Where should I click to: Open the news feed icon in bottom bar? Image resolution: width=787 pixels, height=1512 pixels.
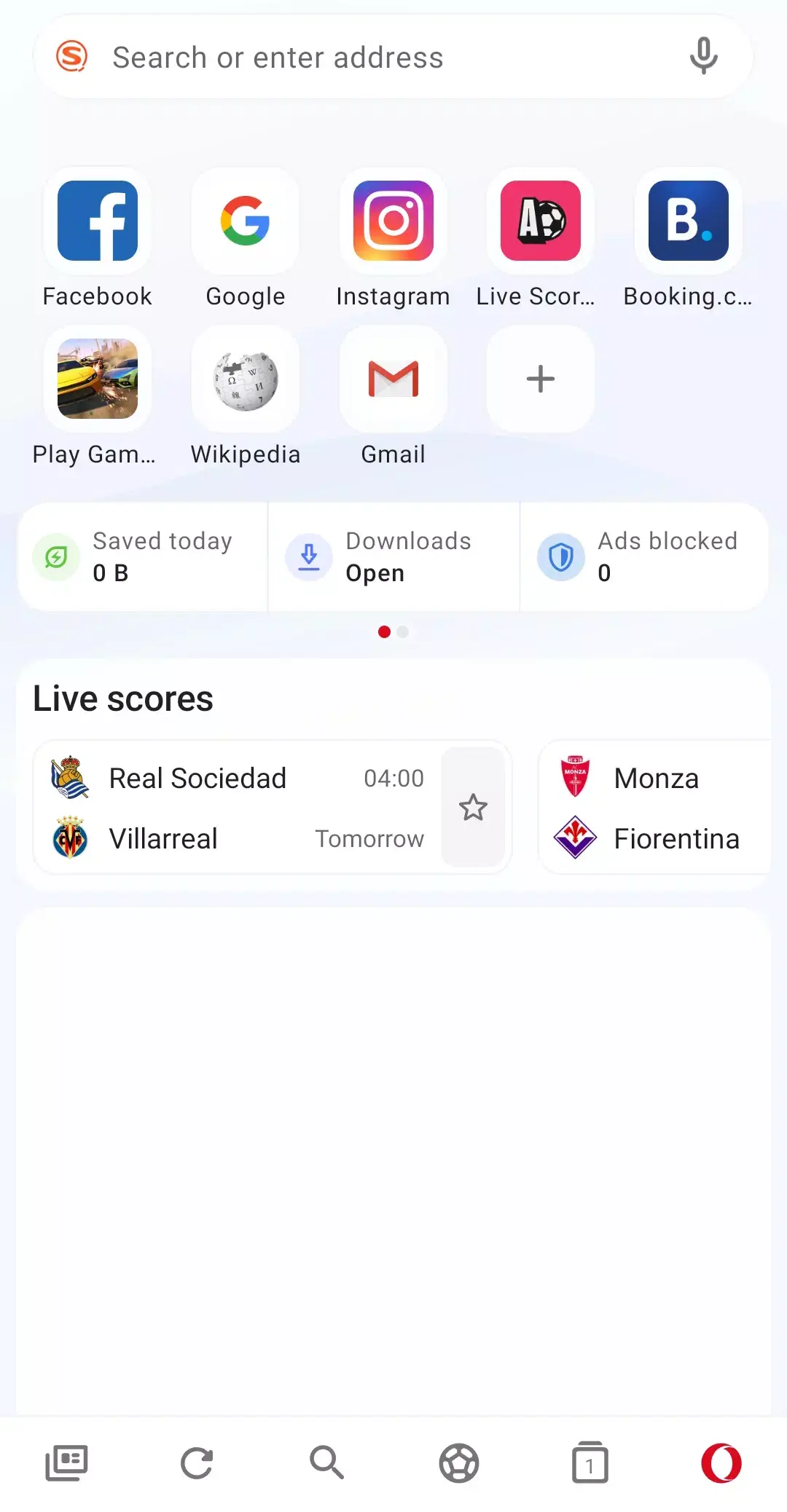point(66,1462)
